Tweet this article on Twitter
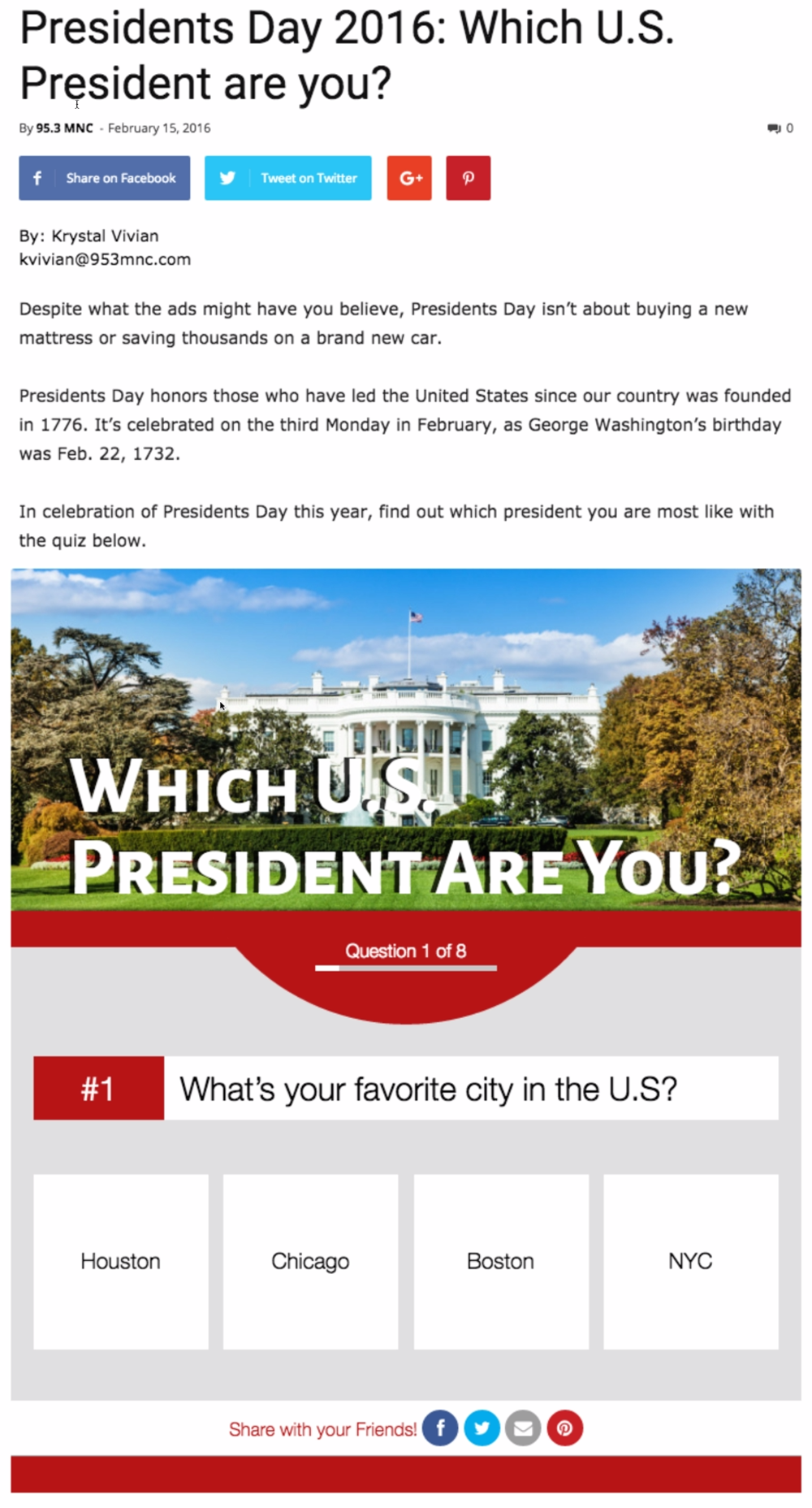812x1508 pixels. coord(288,178)
